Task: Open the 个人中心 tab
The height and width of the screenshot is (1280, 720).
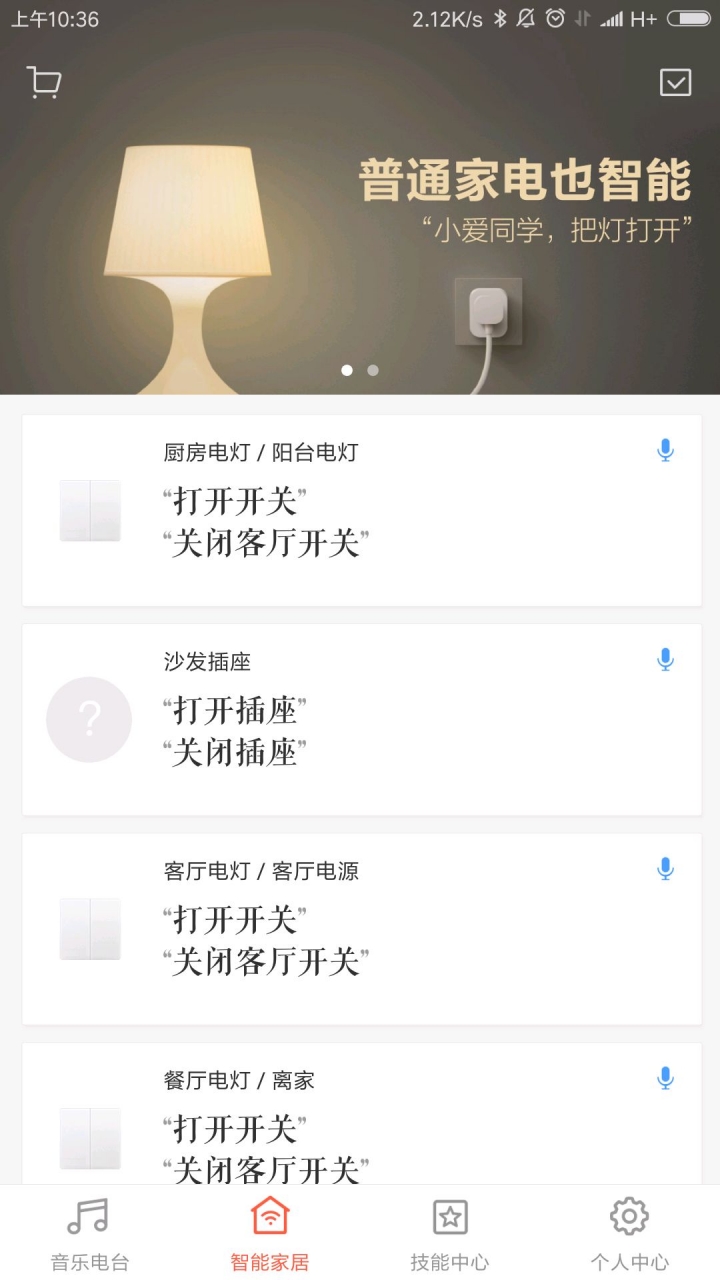Action: [x=629, y=1233]
